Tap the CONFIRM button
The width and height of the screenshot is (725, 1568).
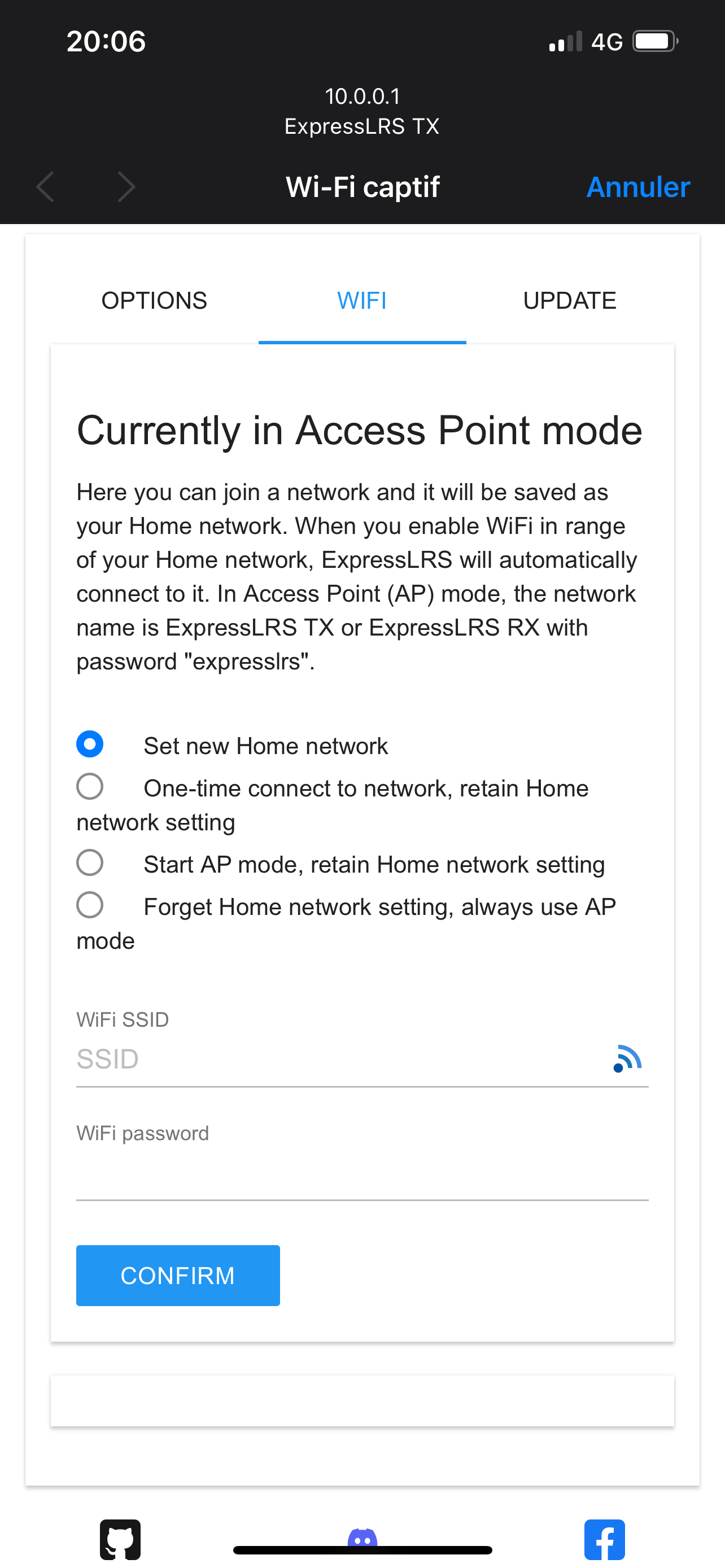178,1275
